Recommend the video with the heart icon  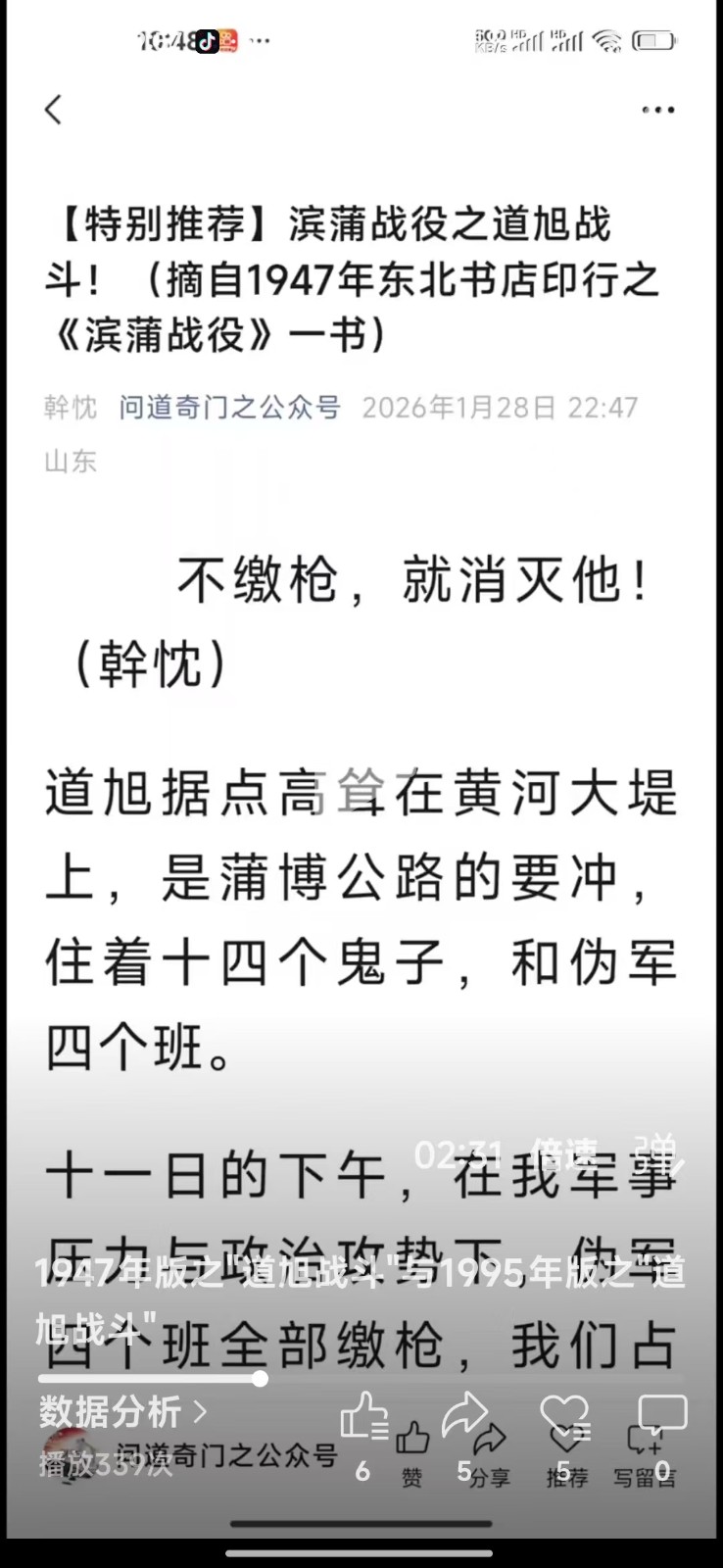click(x=564, y=1416)
